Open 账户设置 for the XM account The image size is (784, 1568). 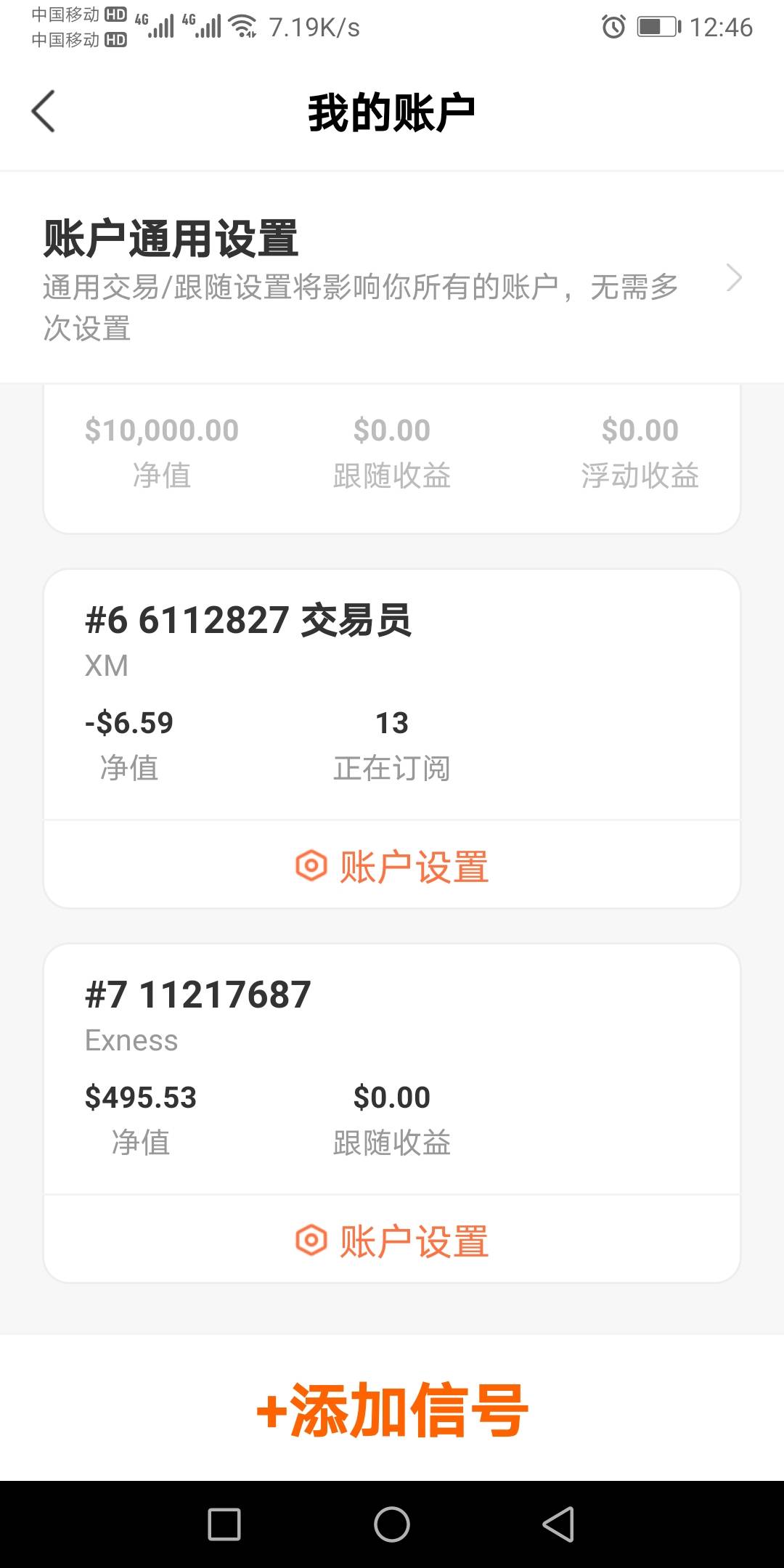point(392,866)
